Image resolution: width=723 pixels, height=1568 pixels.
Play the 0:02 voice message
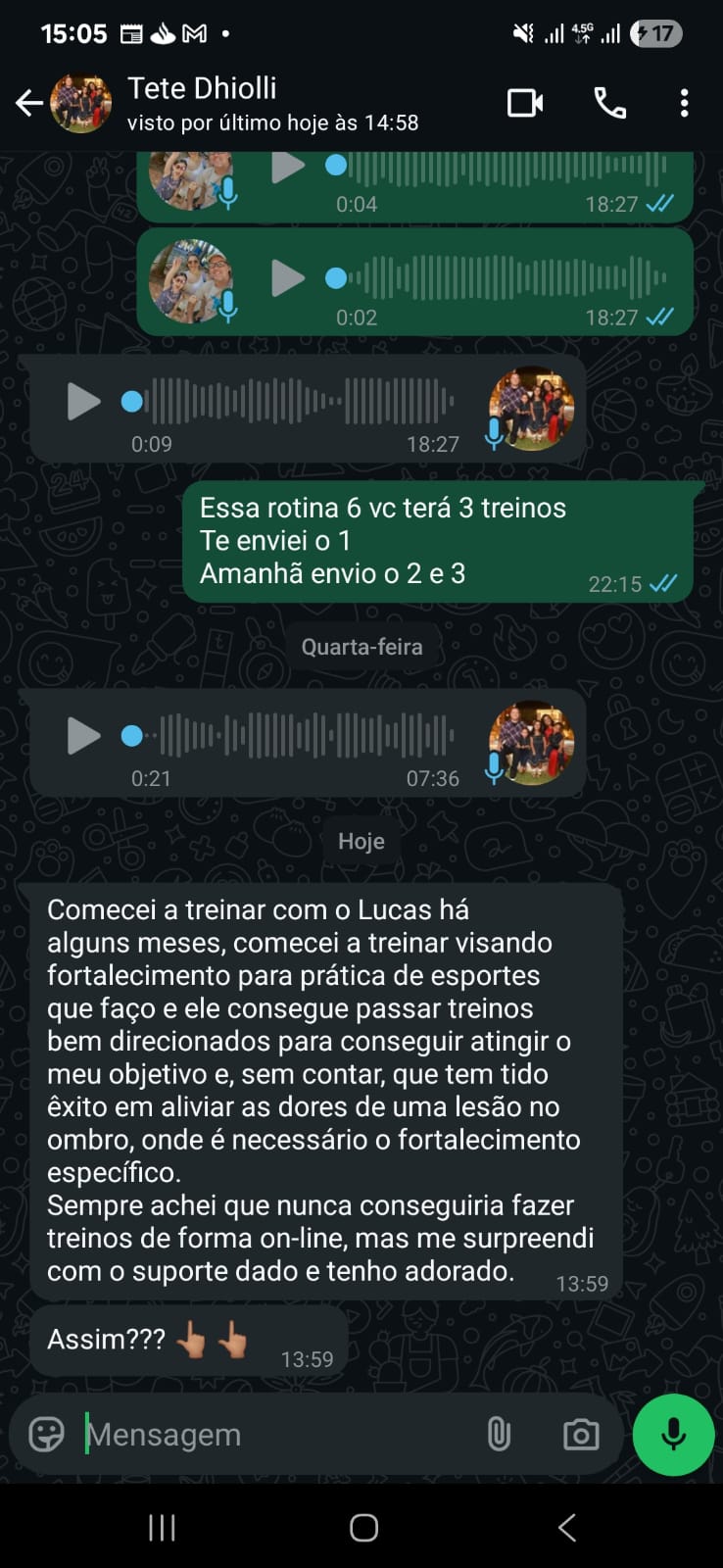point(287,279)
